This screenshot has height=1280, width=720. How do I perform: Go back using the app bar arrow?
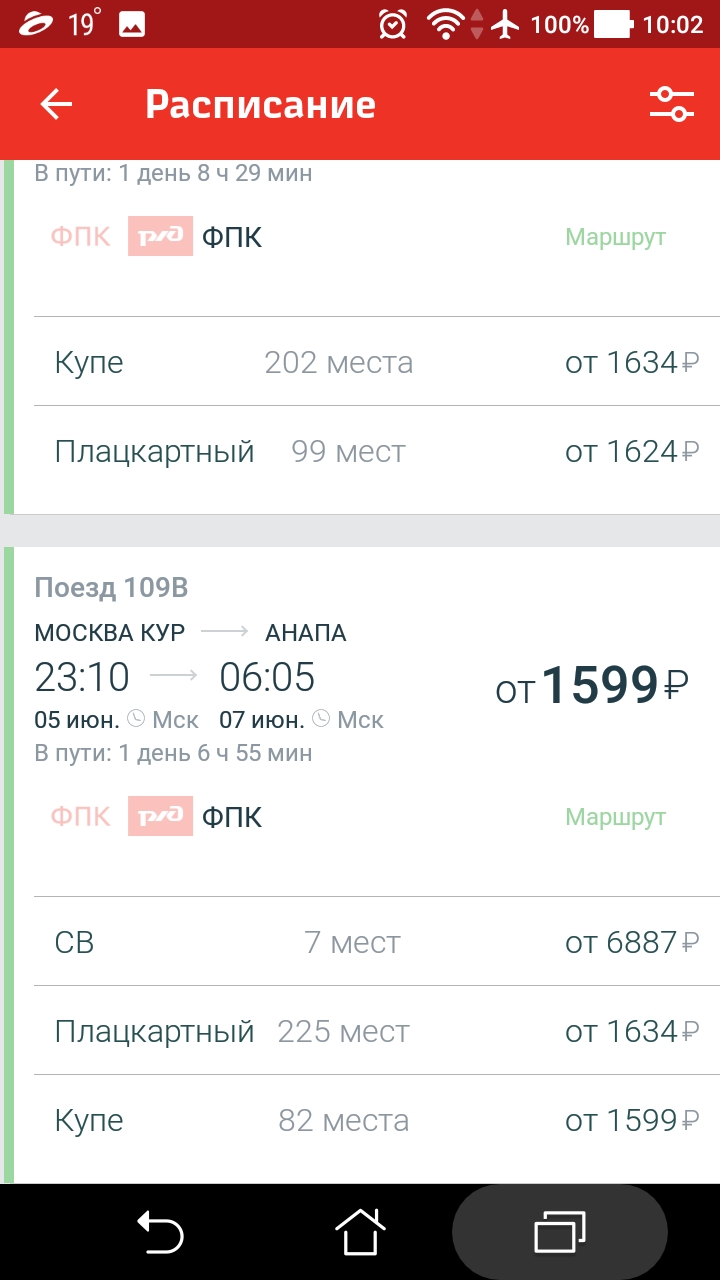point(56,105)
